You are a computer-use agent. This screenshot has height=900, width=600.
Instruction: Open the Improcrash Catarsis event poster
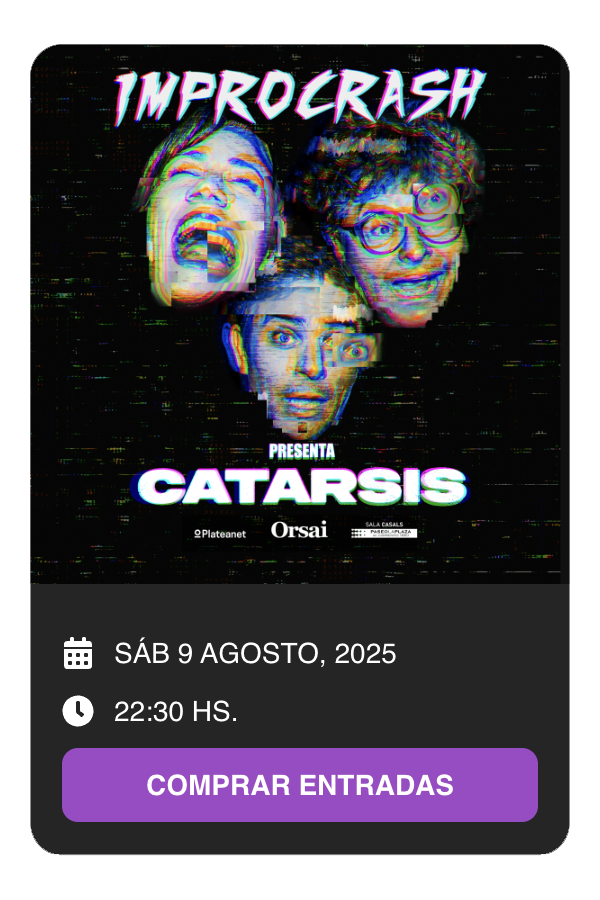300,315
